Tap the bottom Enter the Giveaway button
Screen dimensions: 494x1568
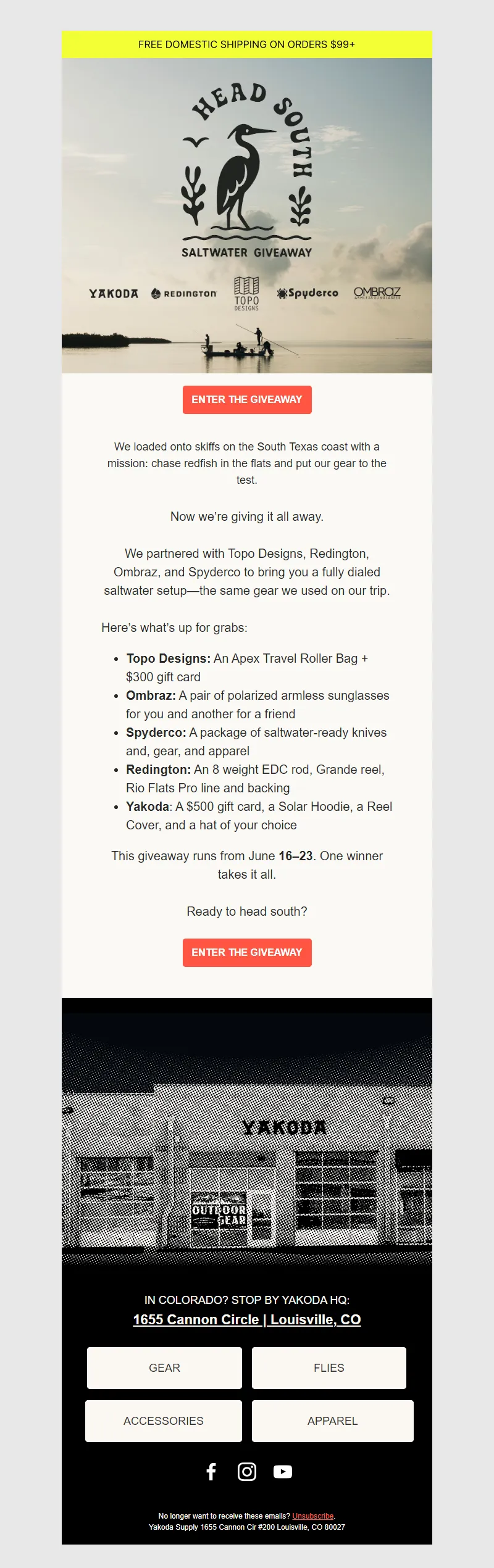[247, 952]
